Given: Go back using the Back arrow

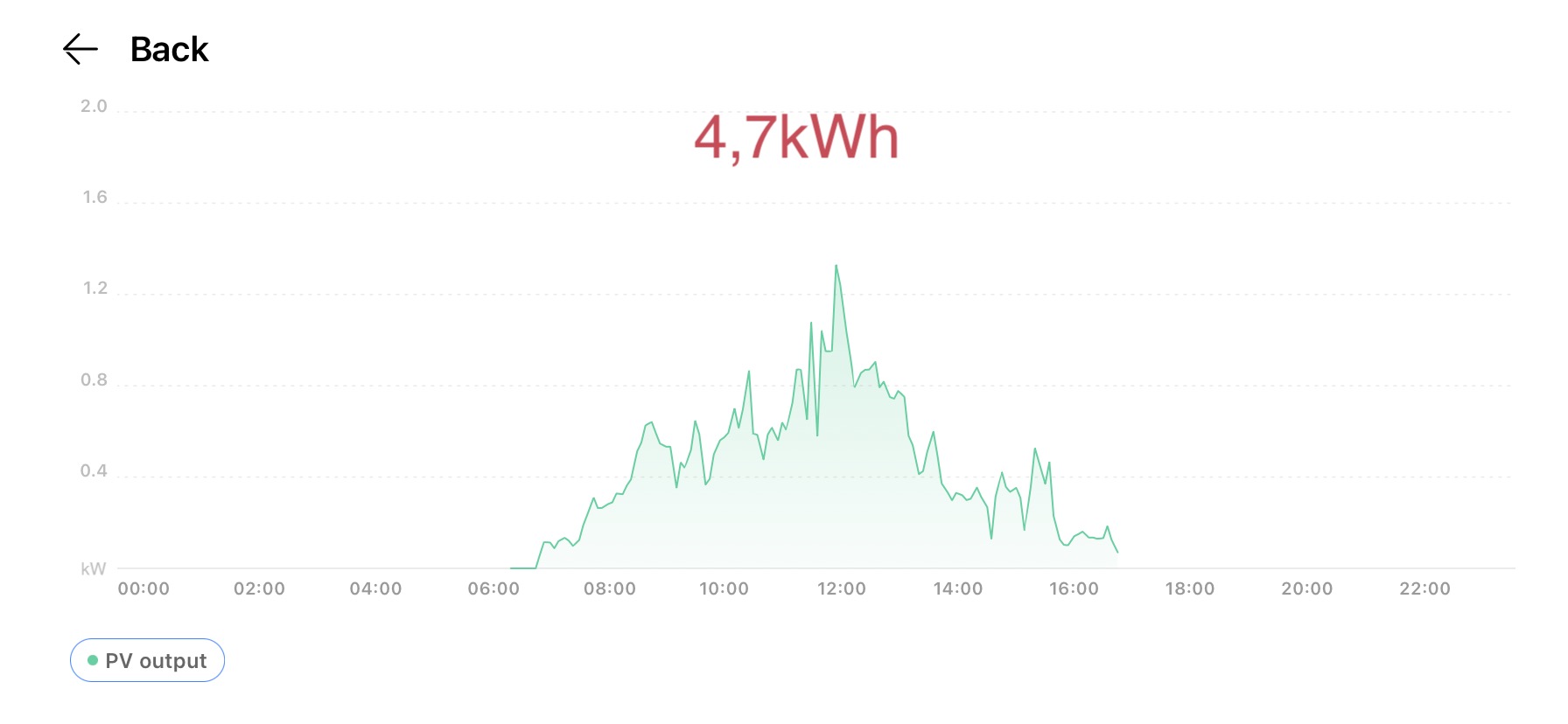Looking at the screenshot, I should coord(80,49).
